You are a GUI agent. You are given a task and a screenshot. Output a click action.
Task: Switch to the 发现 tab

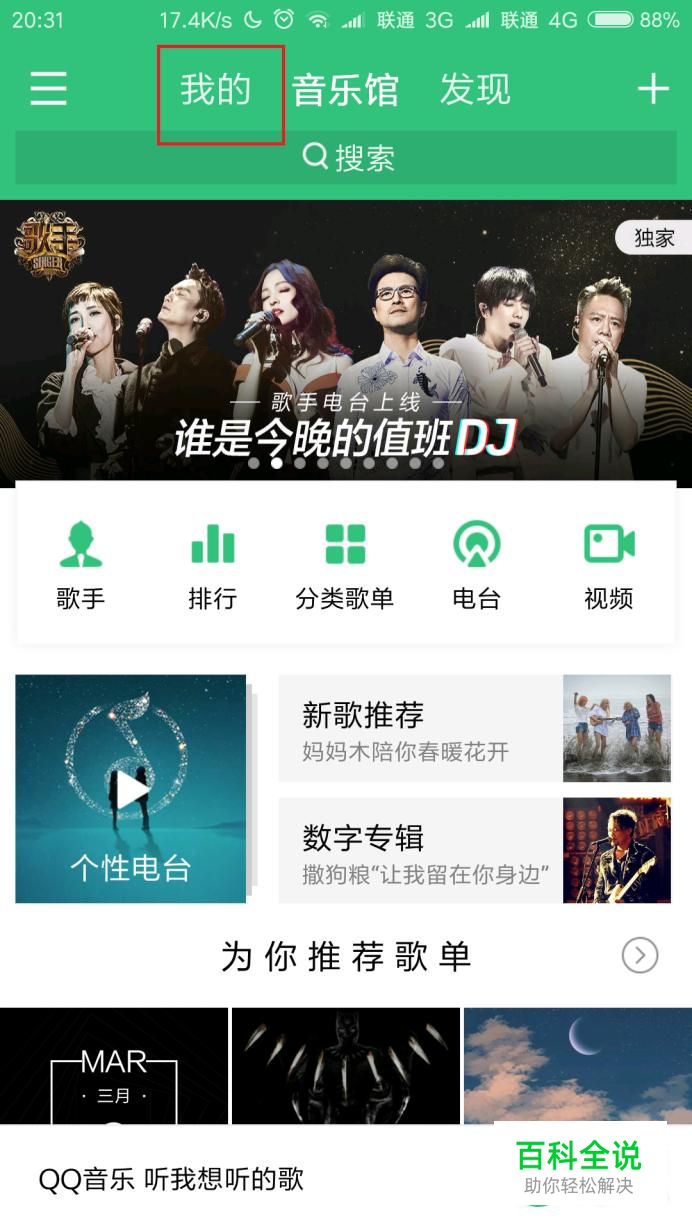pos(475,90)
